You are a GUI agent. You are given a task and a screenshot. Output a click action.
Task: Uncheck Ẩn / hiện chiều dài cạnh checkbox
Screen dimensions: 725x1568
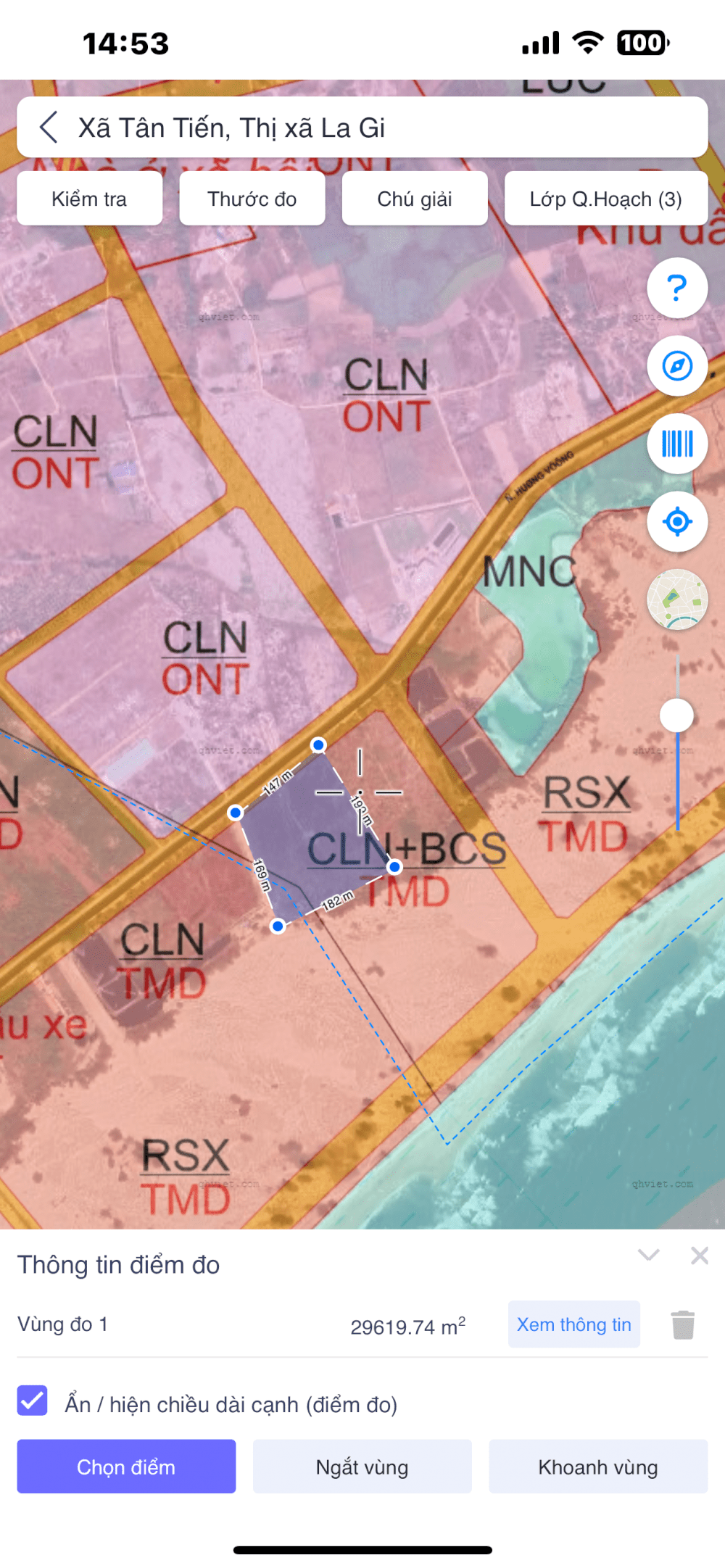pos(33,1401)
